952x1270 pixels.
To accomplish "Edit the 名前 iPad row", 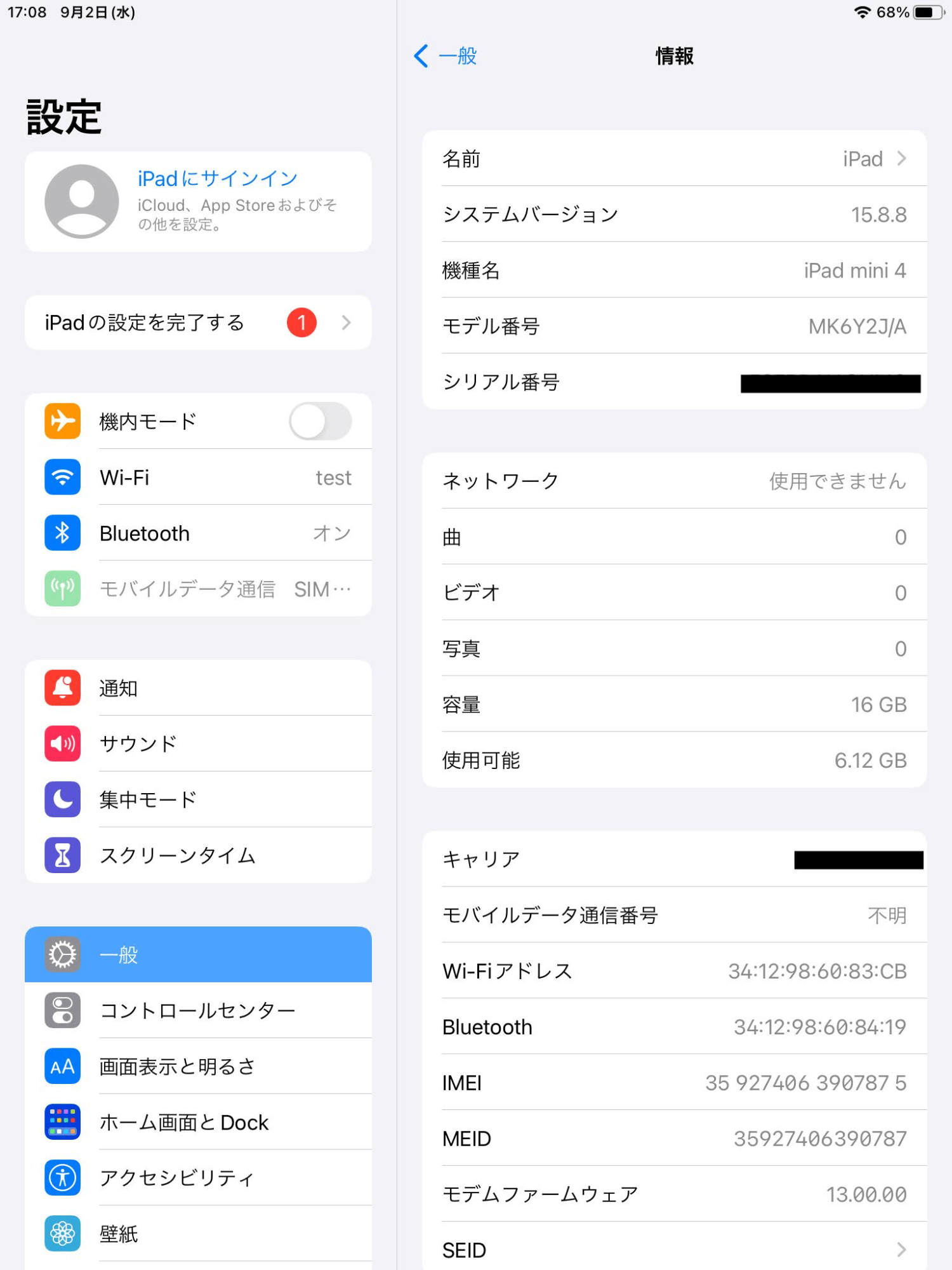I will click(674, 158).
